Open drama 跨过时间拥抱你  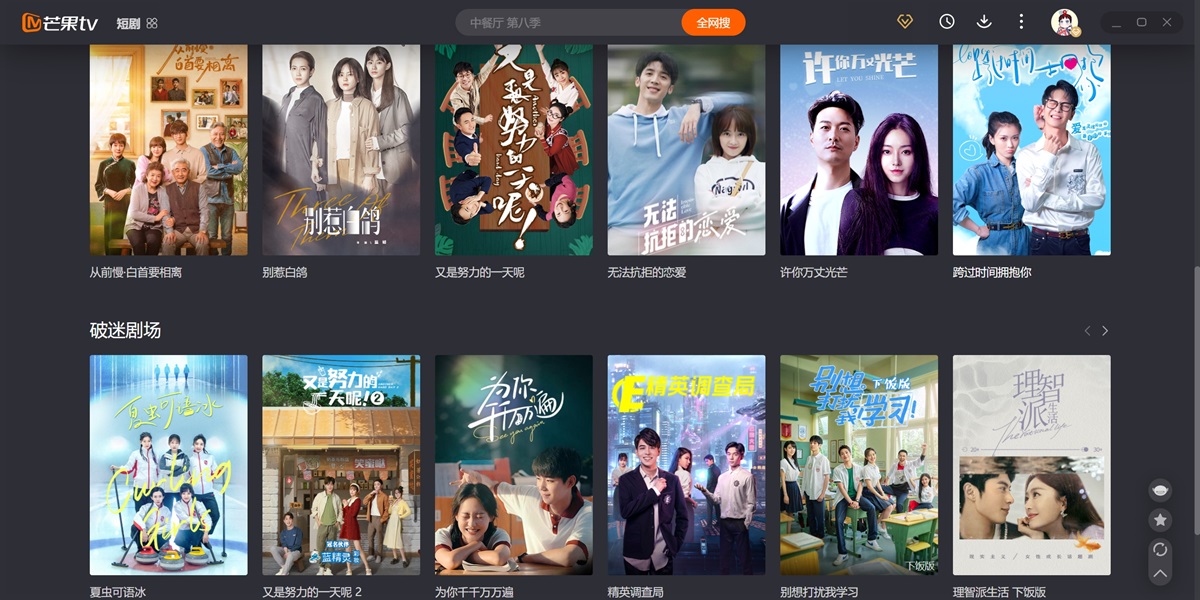(1031, 150)
